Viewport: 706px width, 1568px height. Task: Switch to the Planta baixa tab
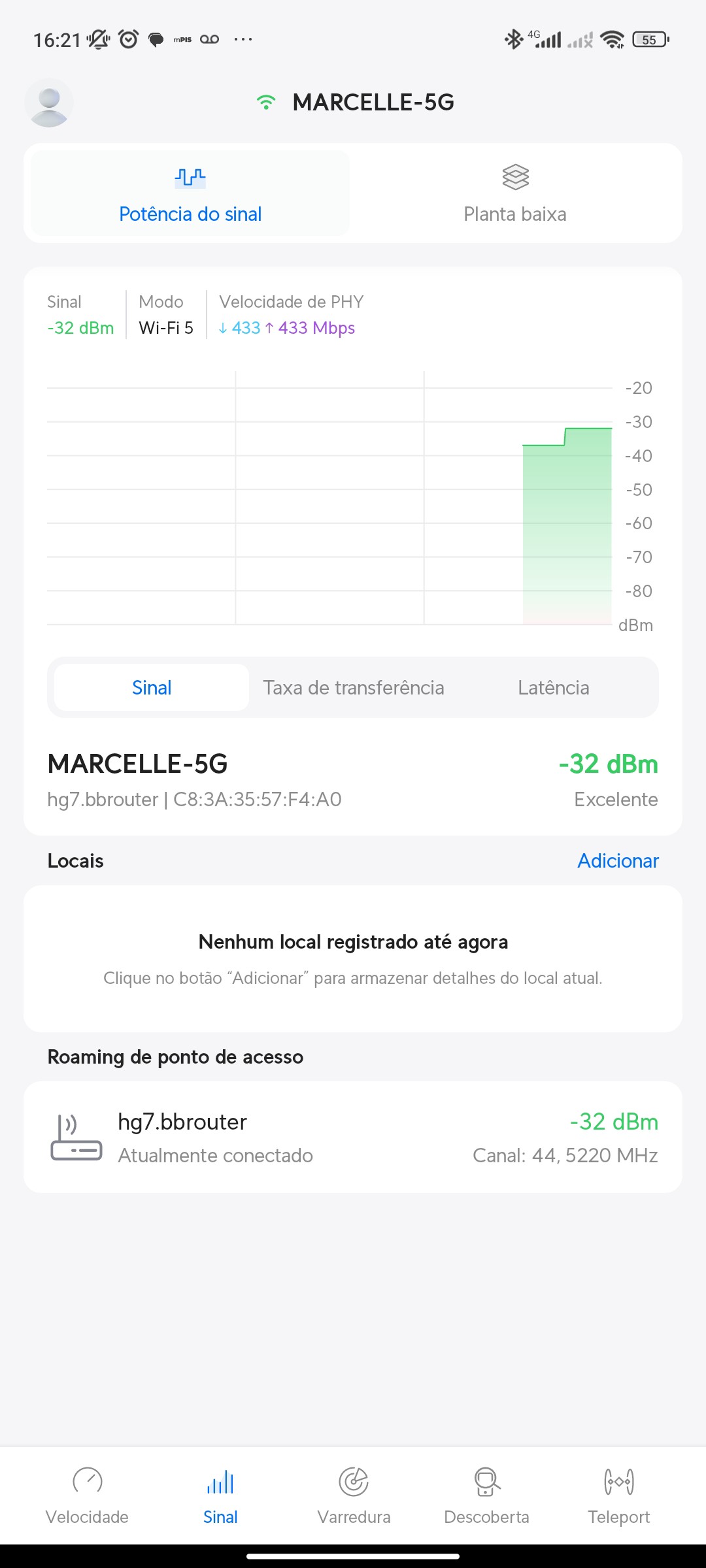[515, 194]
